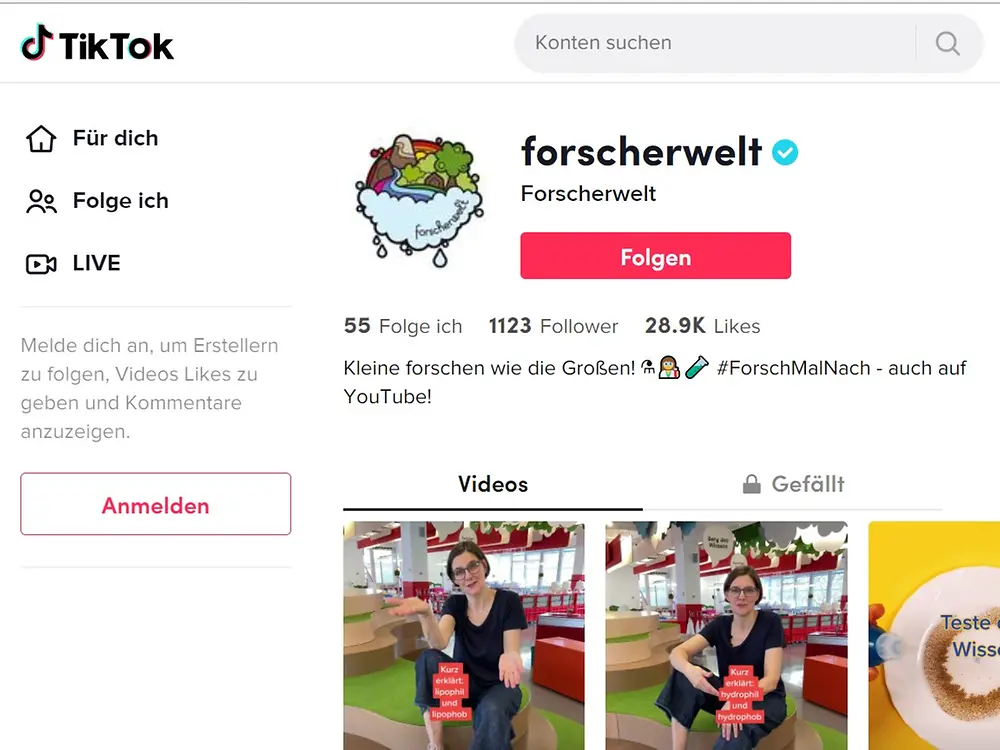The height and width of the screenshot is (750, 1000).
Task: Switch to the Gefällt tab
Action: coord(794,485)
